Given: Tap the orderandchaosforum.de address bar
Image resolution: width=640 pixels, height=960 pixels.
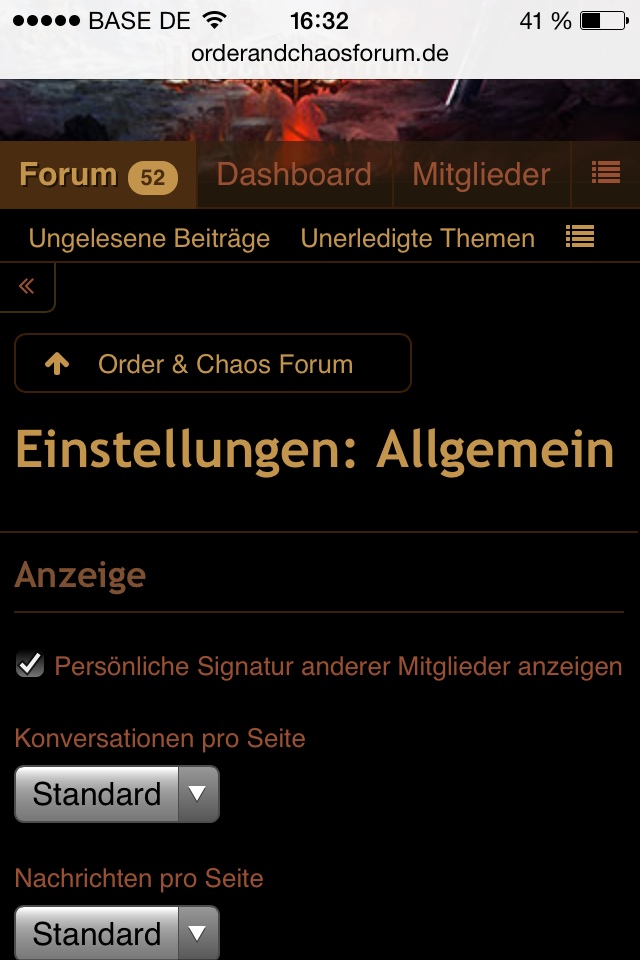Looking at the screenshot, I should [320, 53].
